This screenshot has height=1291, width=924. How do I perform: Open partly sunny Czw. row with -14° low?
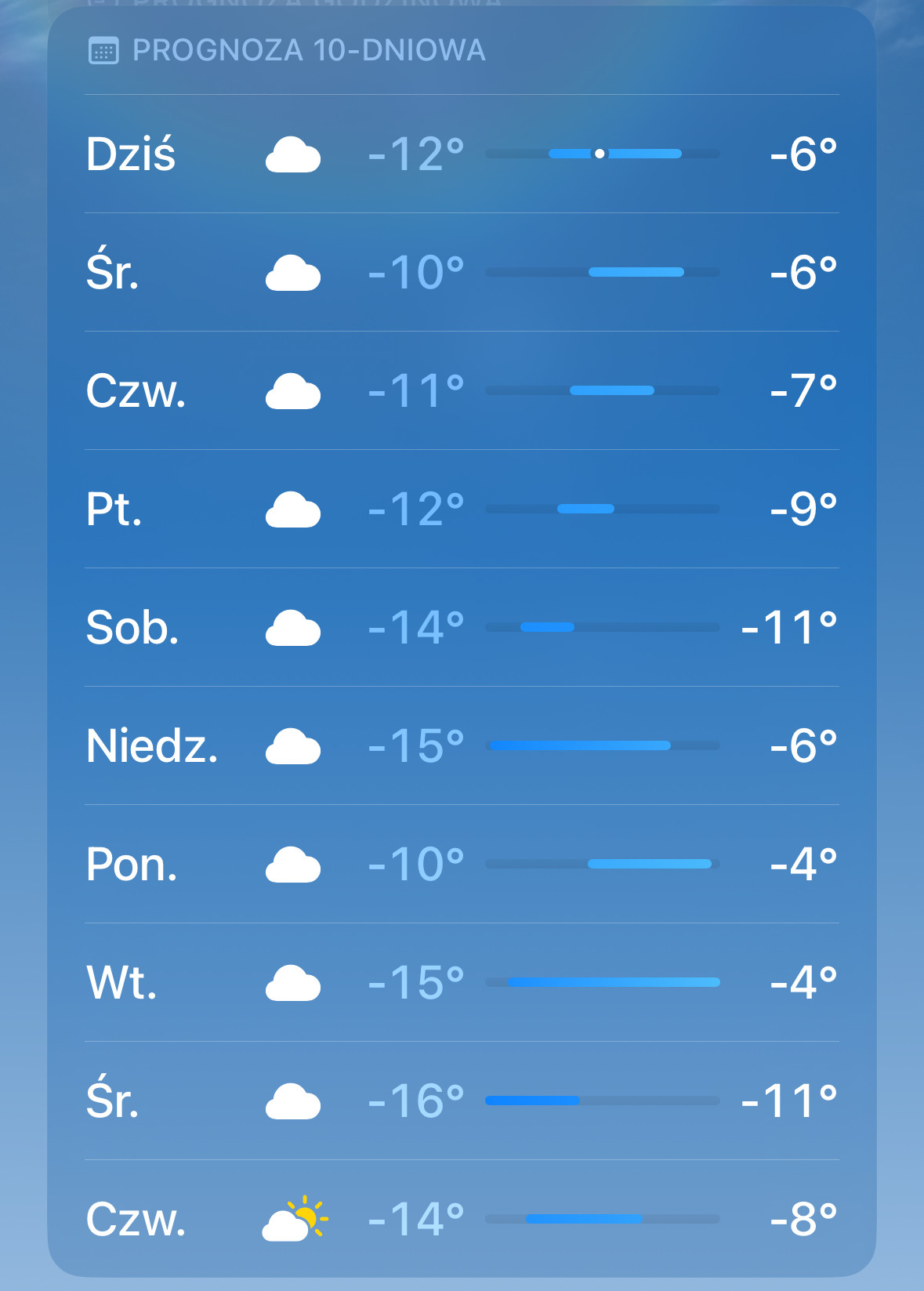tap(462, 1219)
